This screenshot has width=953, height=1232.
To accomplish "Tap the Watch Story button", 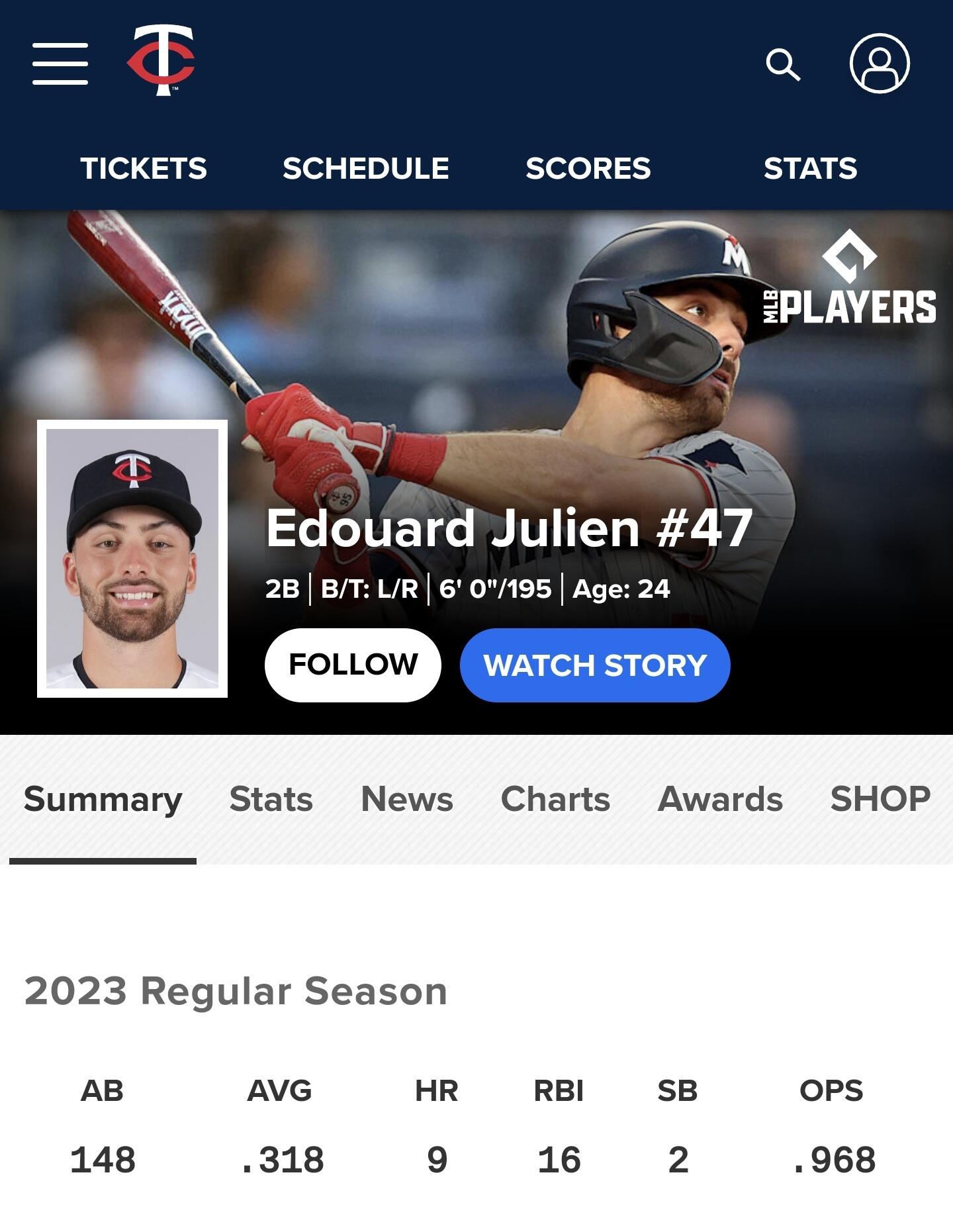I will click(x=595, y=665).
